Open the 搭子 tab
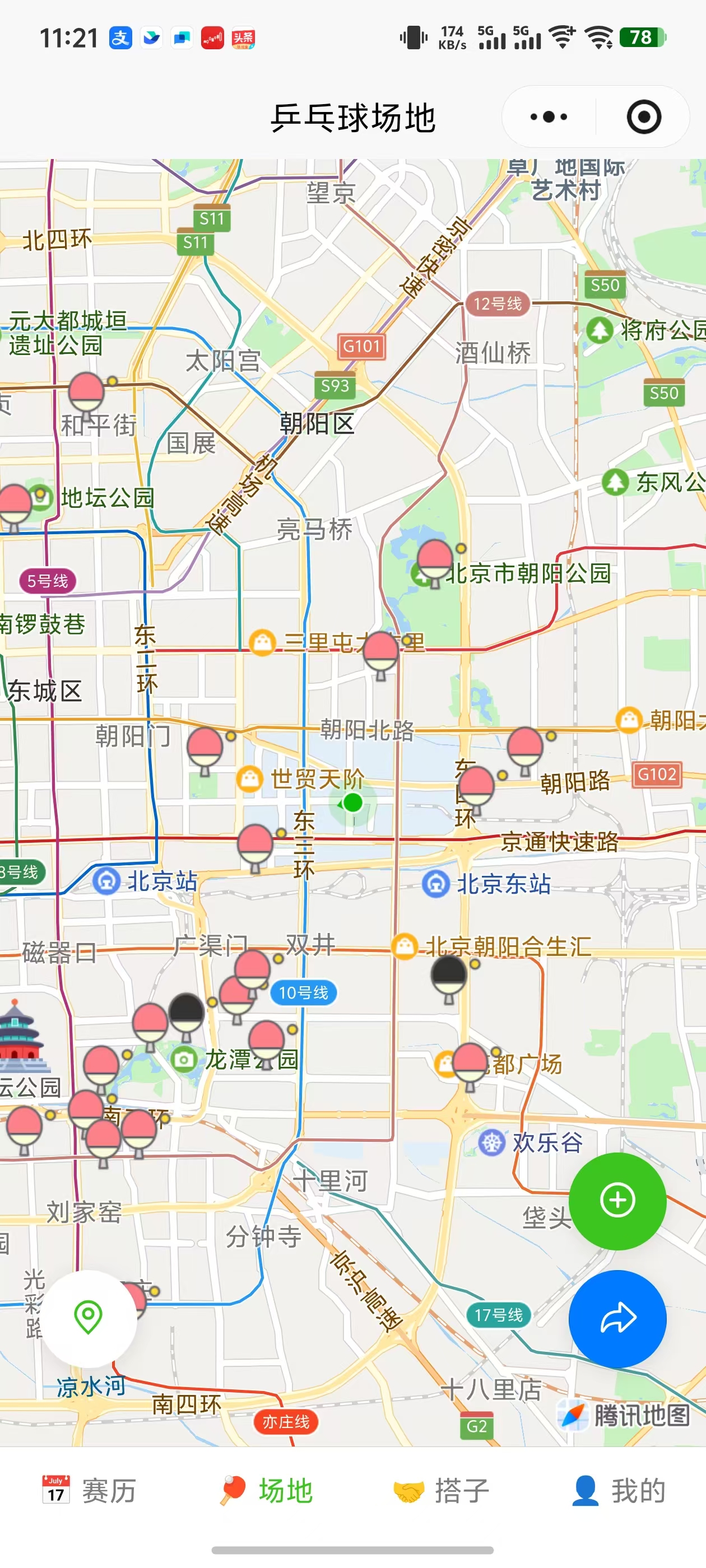The width and height of the screenshot is (706, 1568). (x=442, y=1490)
